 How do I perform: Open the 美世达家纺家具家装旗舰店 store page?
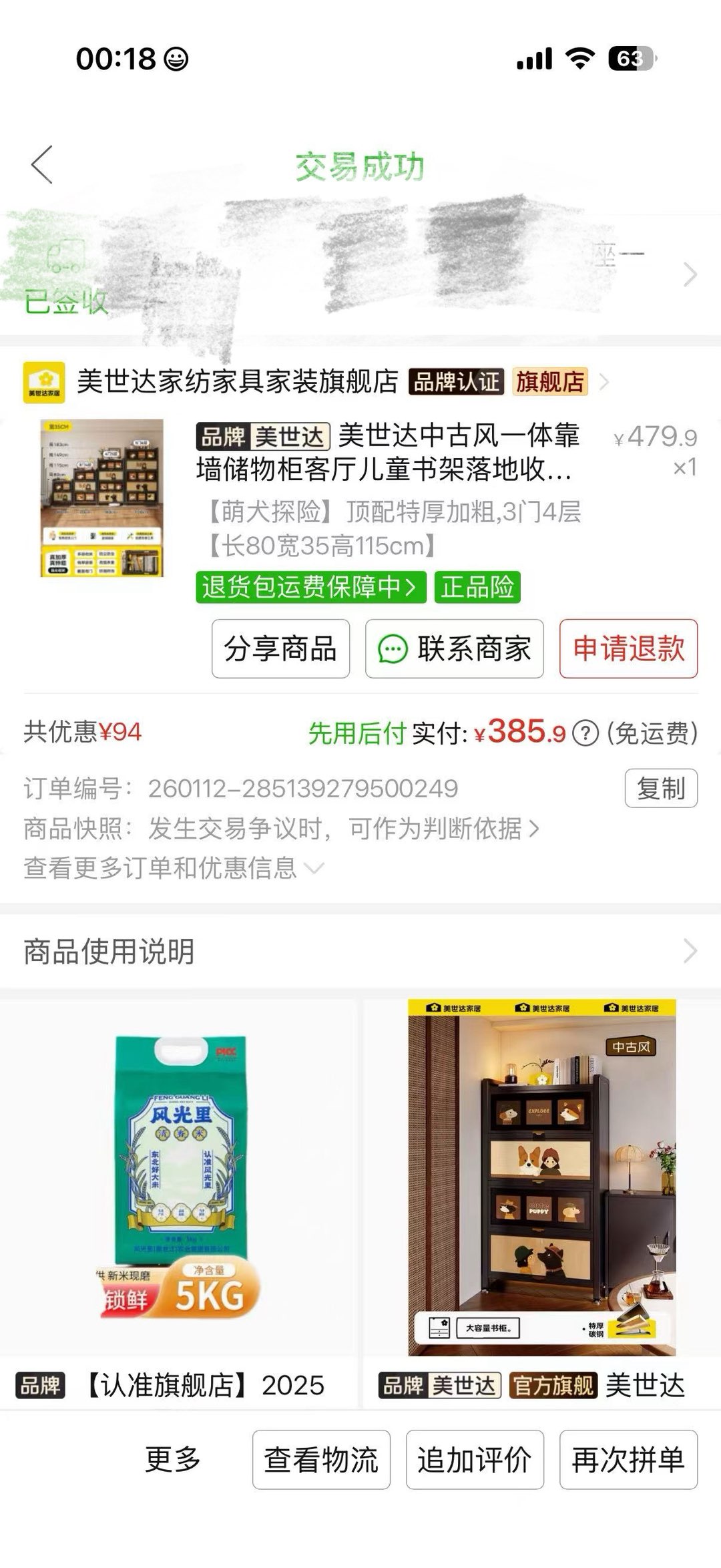tap(237, 382)
